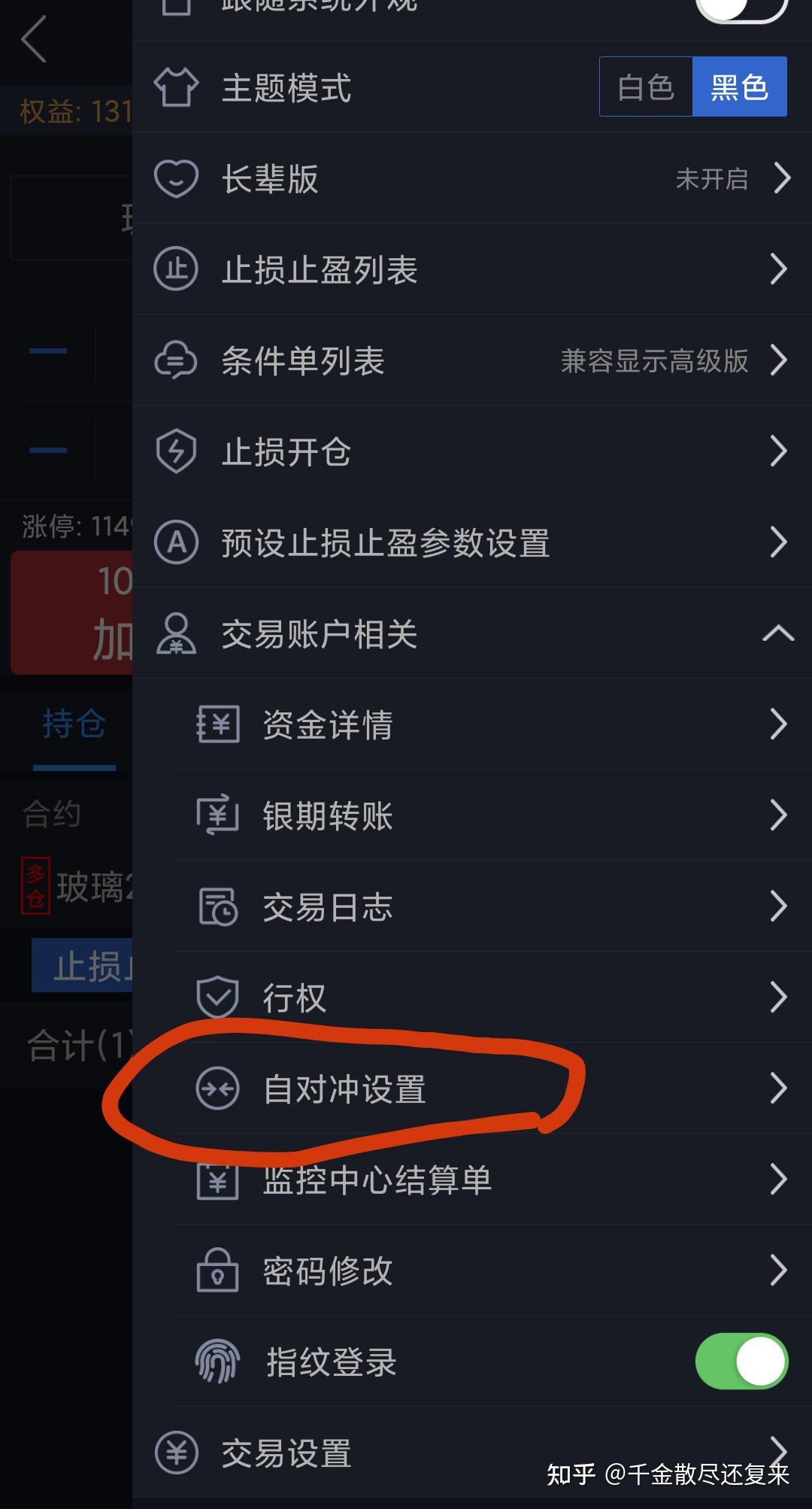Open 预设止损止盈参数设置

[x=471, y=543]
